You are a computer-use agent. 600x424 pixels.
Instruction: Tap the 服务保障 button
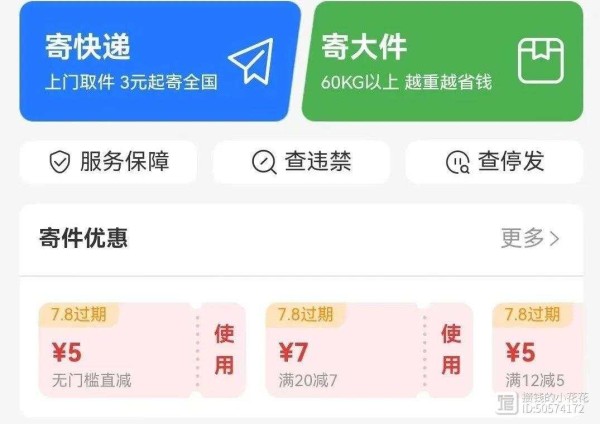point(108,162)
